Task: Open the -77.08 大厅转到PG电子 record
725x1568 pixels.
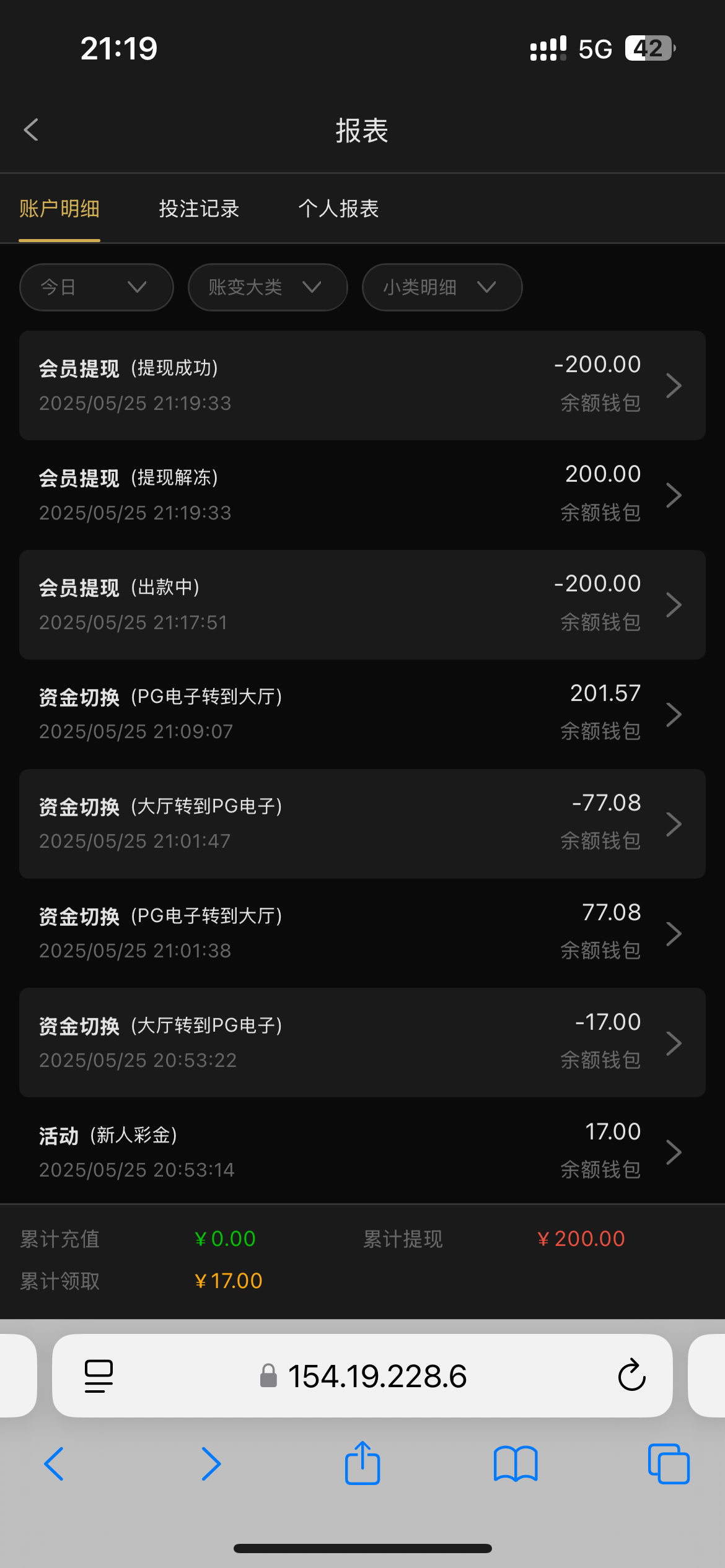Action: point(362,824)
